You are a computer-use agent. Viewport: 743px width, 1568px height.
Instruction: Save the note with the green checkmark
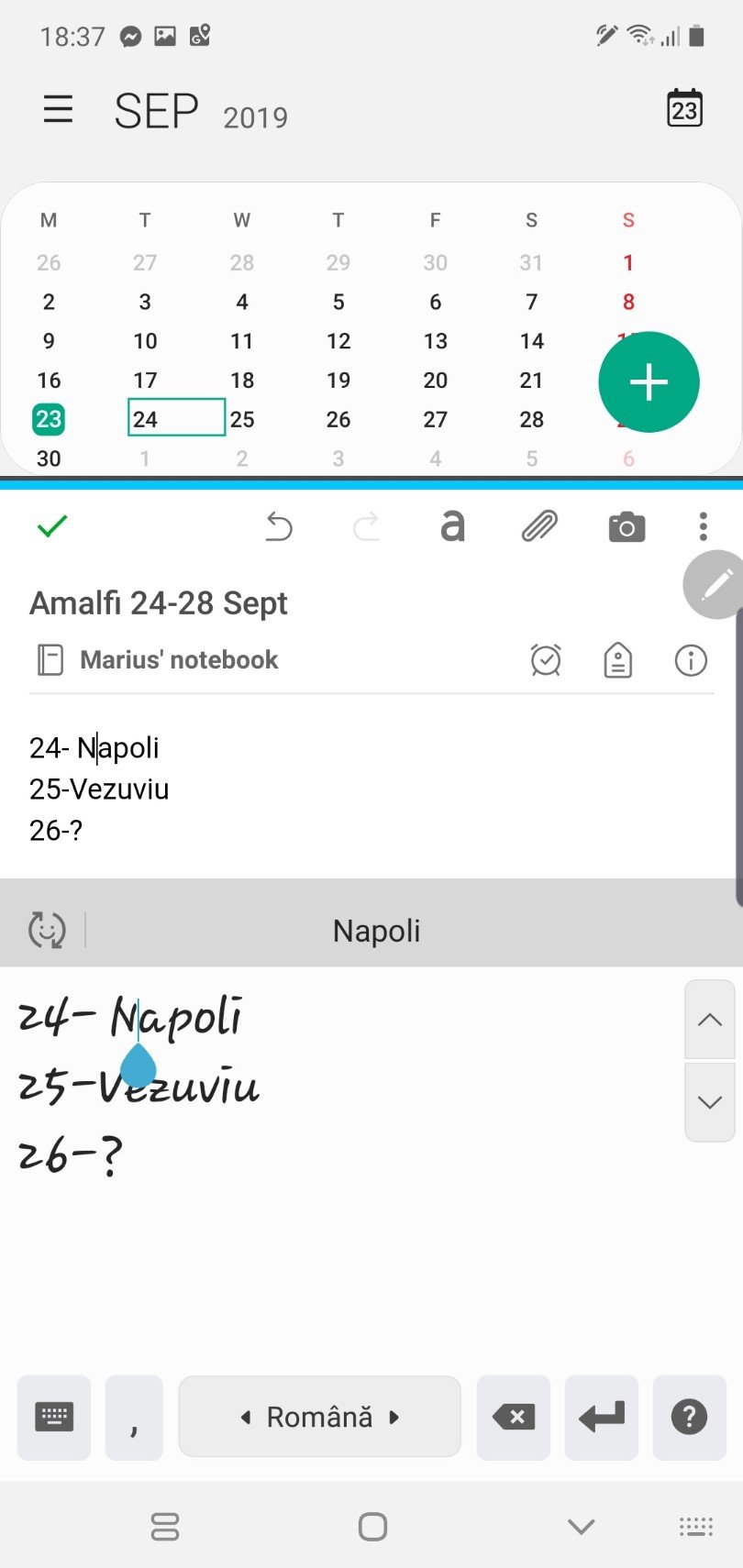pos(52,526)
